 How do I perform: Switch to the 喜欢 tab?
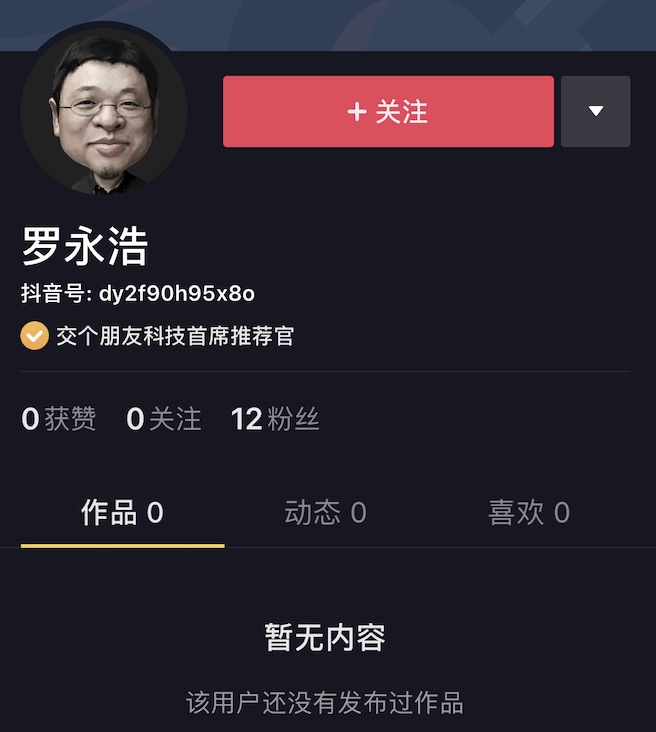point(528,513)
